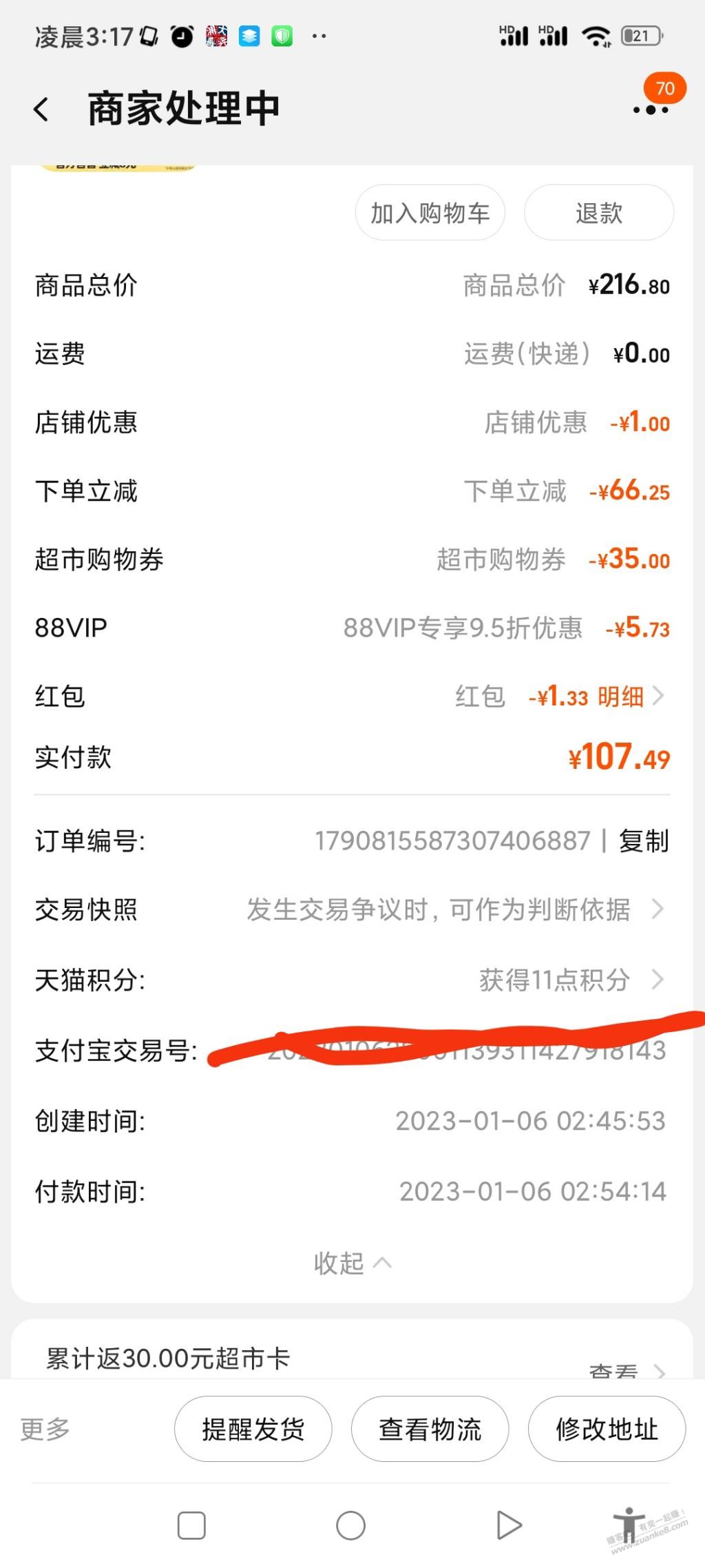Viewport: 705px width, 1568px height.
Task: Check shipping with 查看物流
Action: click(430, 1429)
